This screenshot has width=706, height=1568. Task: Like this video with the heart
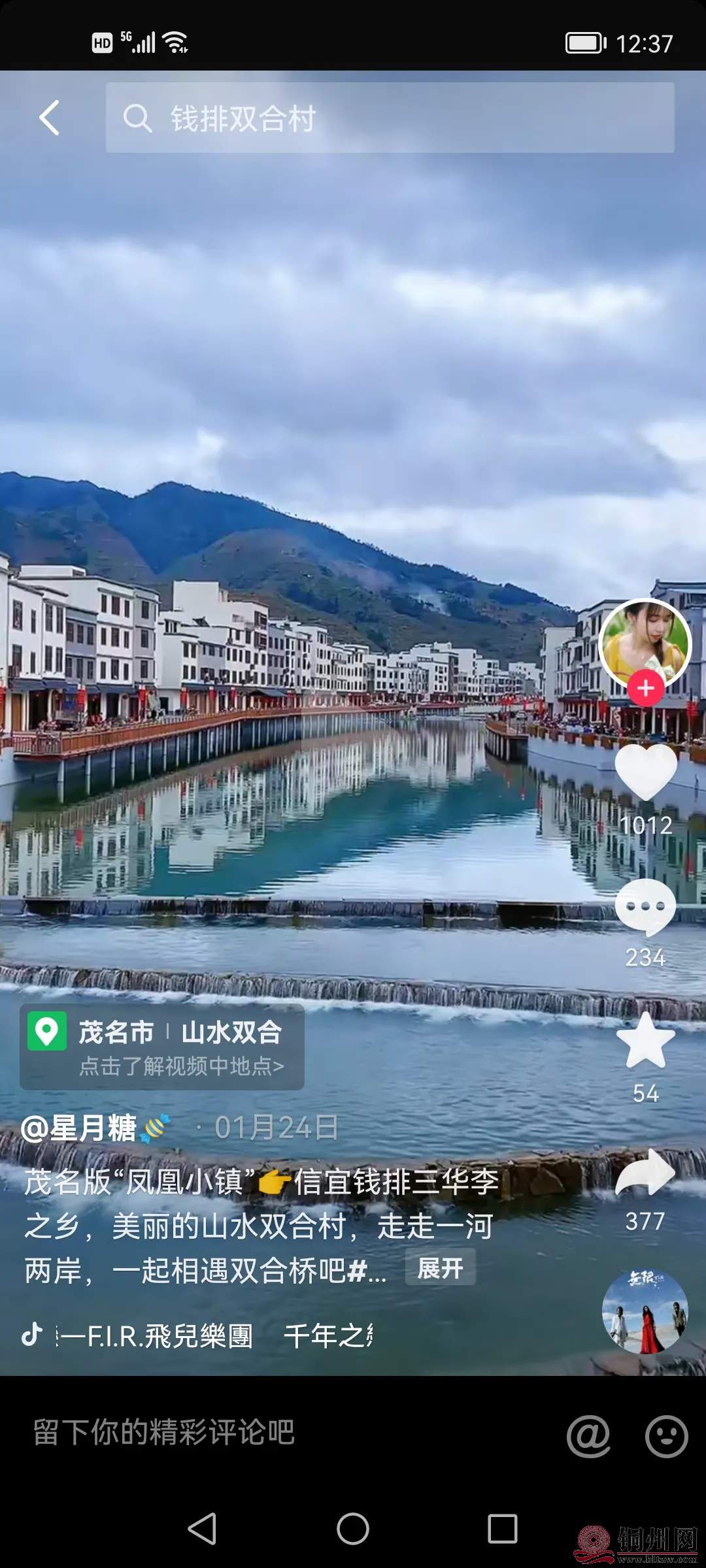pyautogui.click(x=646, y=772)
